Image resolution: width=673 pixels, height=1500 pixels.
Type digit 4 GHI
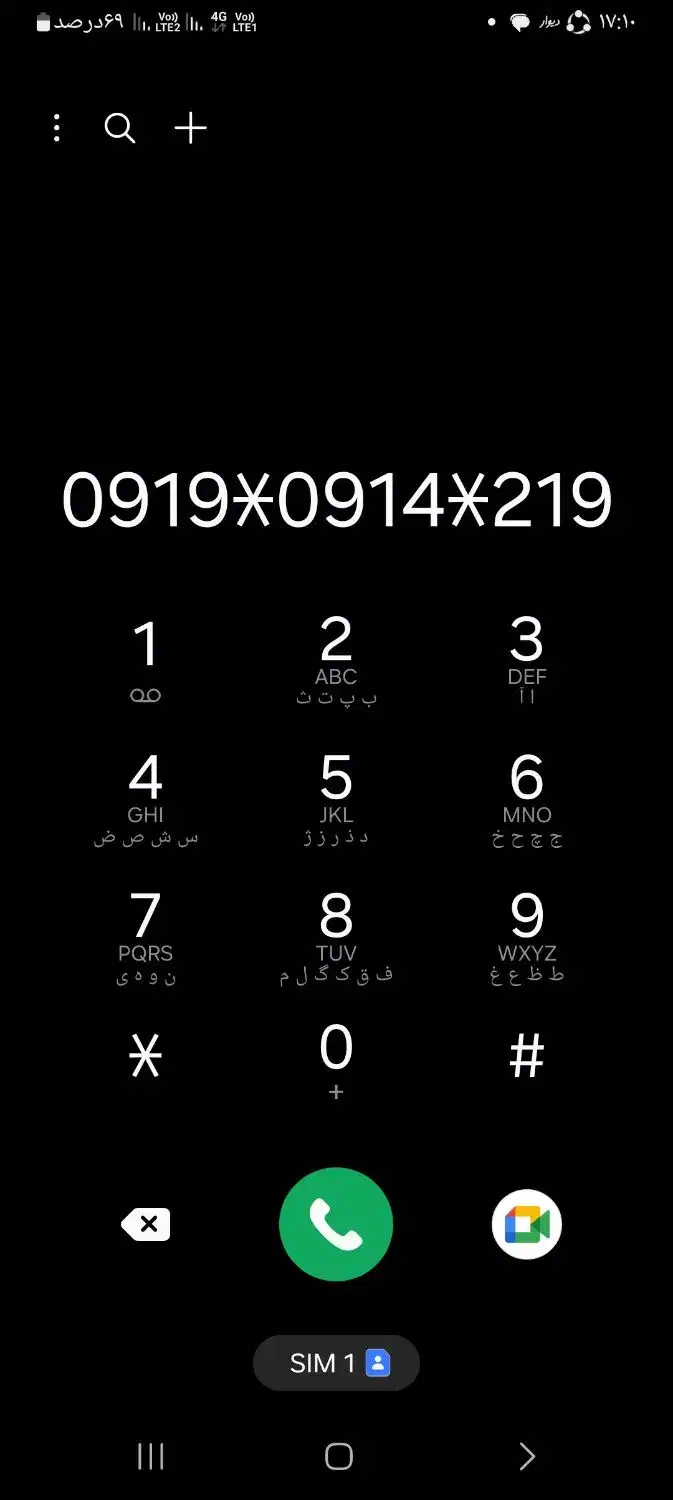click(146, 797)
